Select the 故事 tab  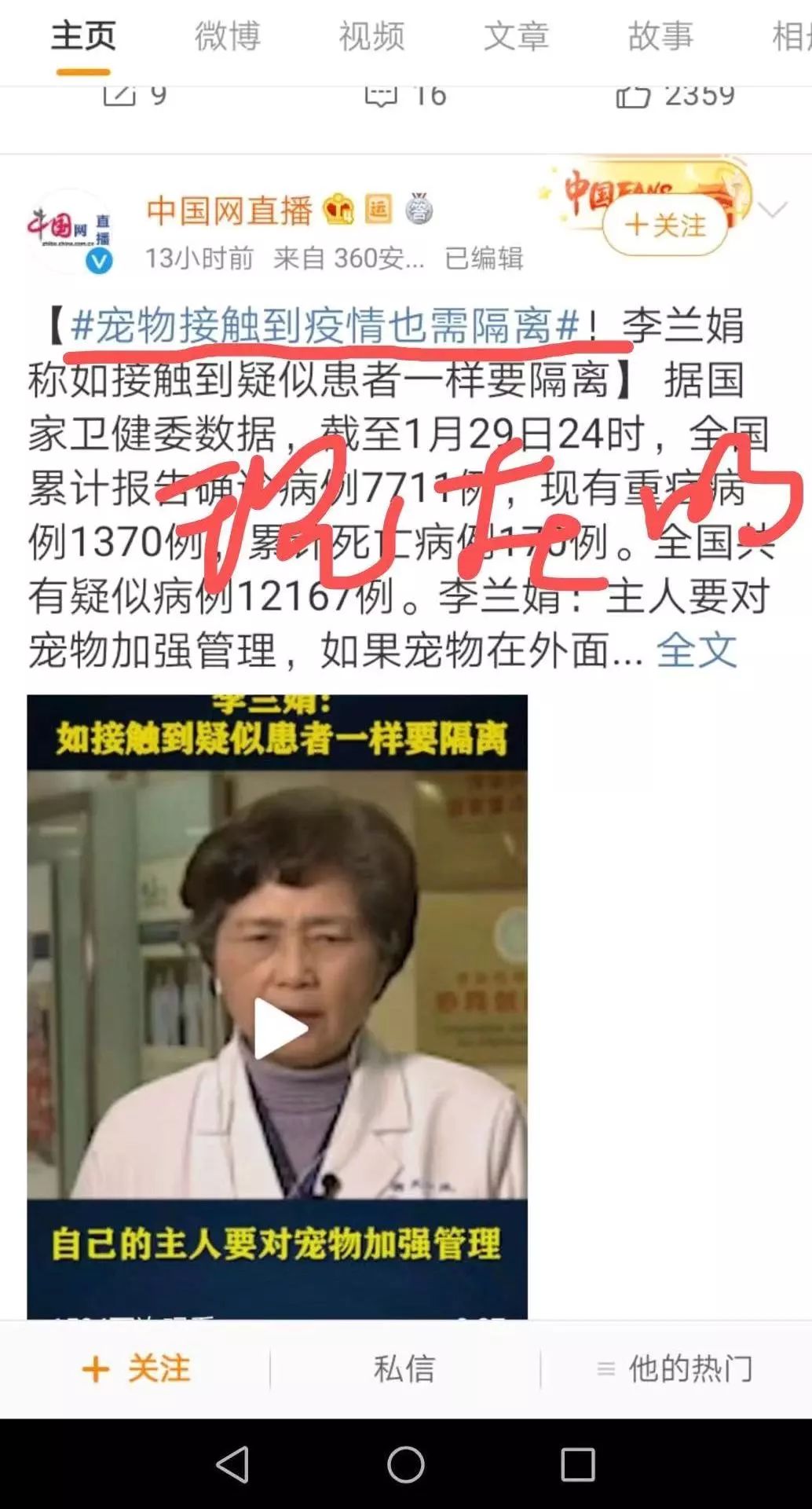pos(660,37)
